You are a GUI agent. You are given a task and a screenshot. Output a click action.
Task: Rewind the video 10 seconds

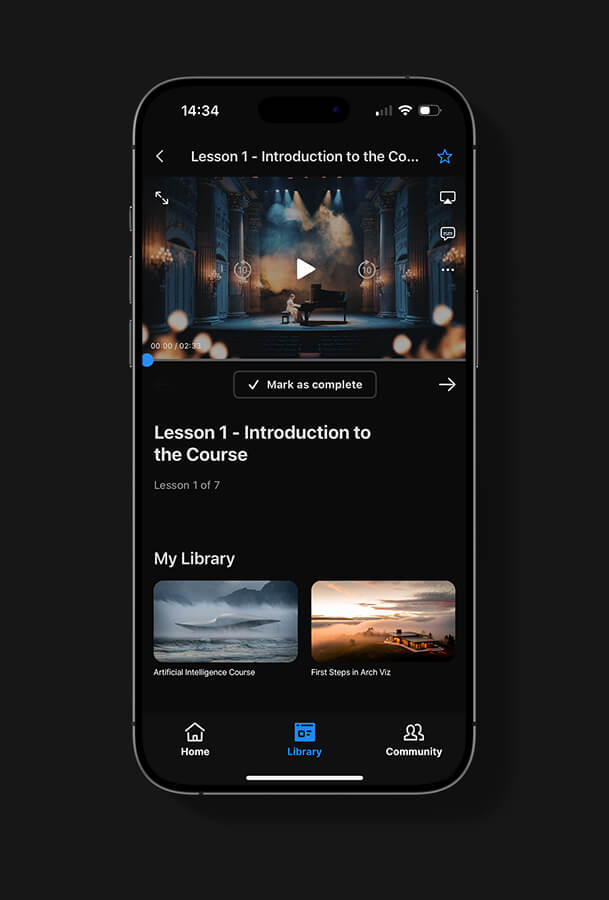[x=242, y=269]
